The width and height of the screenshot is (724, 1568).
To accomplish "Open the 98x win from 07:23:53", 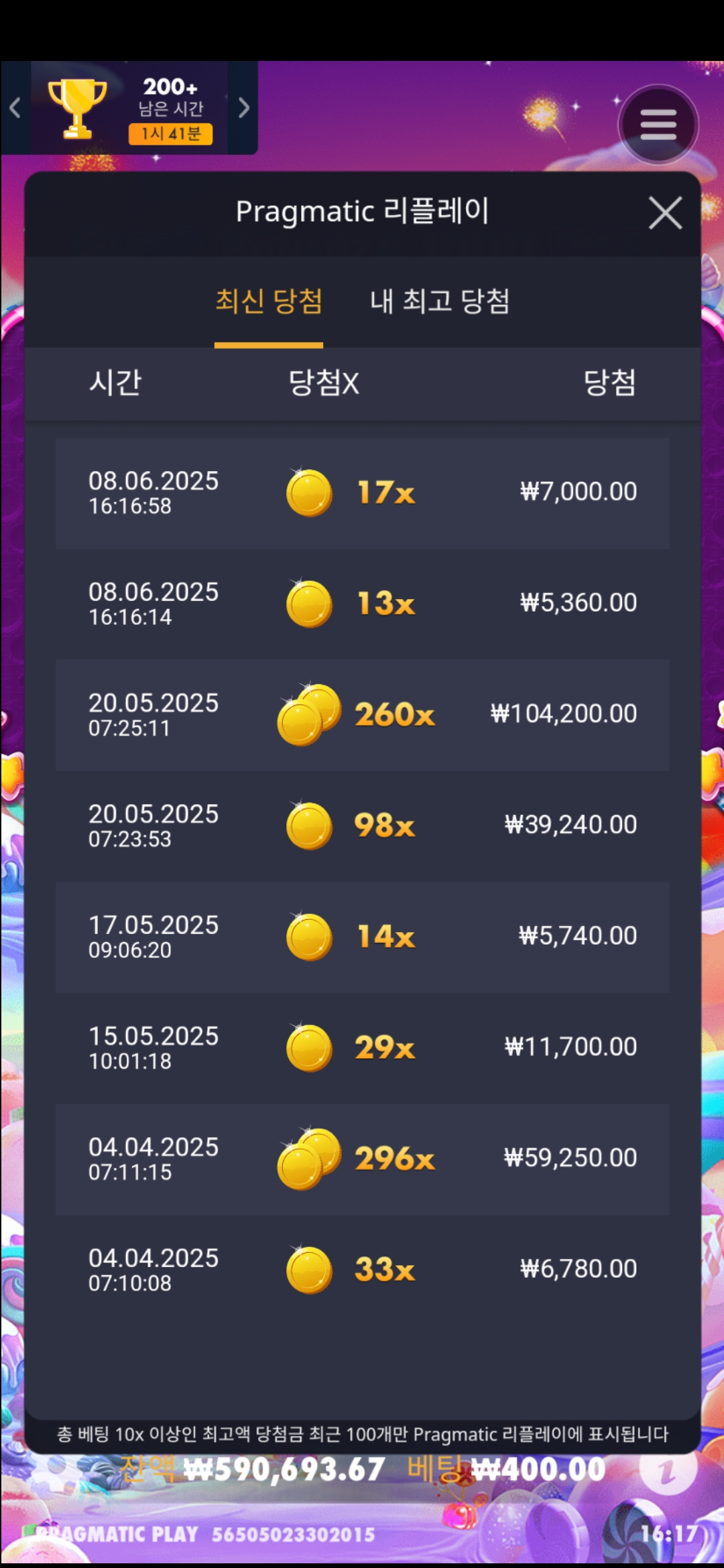I will [362, 826].
